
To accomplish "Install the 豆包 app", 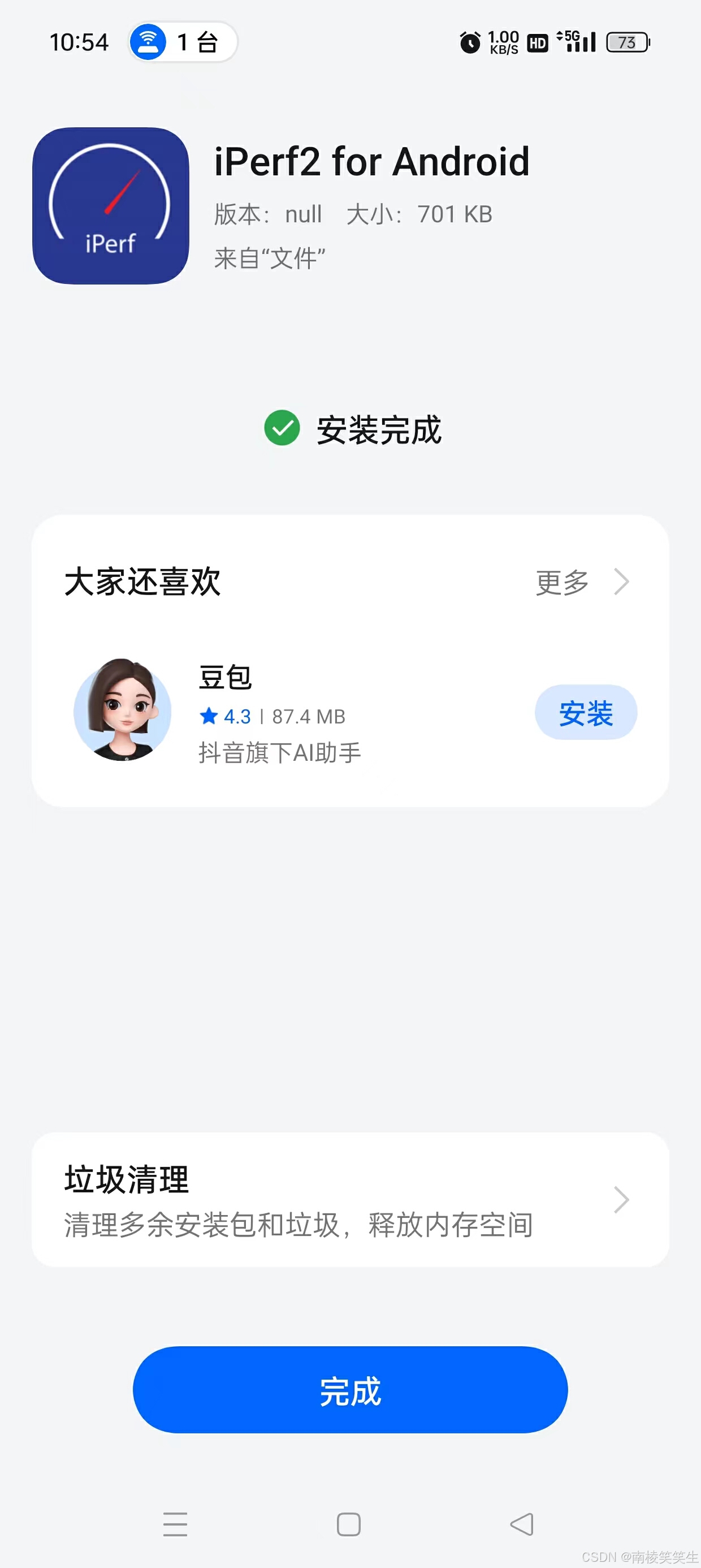I will [585, 713].
